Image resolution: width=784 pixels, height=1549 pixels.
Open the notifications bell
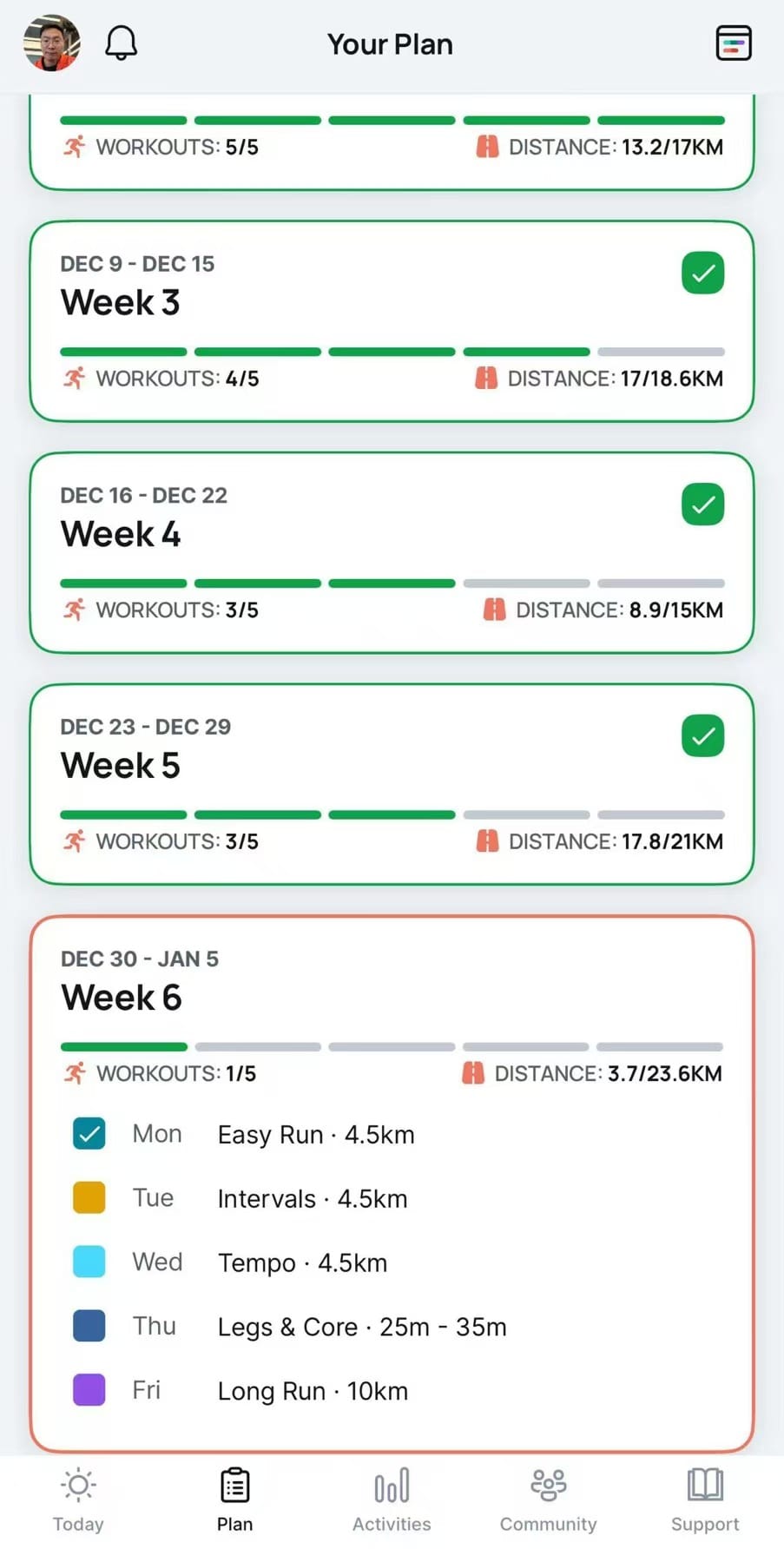(x=122, y=43)
